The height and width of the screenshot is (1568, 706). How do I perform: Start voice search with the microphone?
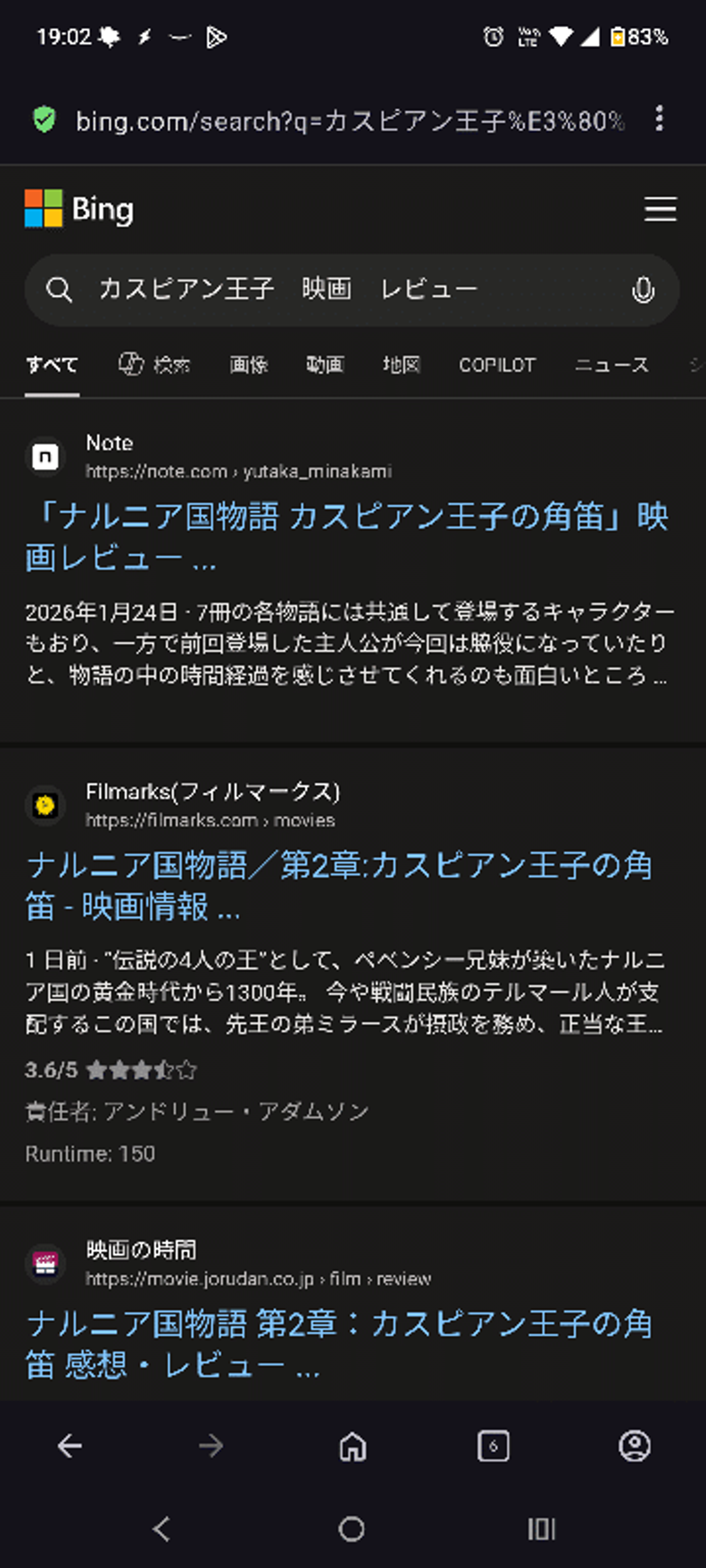pyautogui.click(x=643, y=290)
